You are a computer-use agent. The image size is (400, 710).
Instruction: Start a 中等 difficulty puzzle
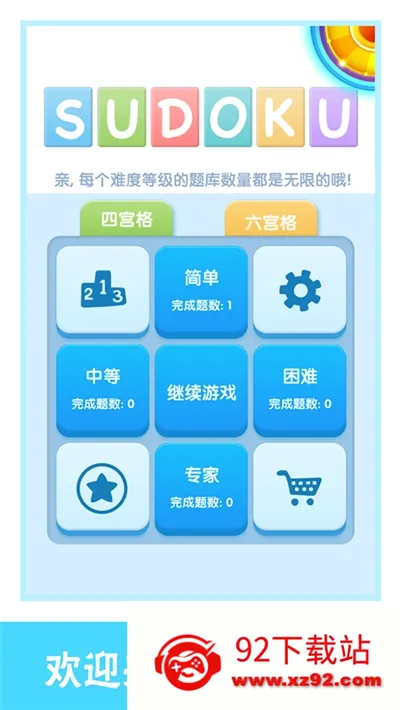(x=103, y=390)
